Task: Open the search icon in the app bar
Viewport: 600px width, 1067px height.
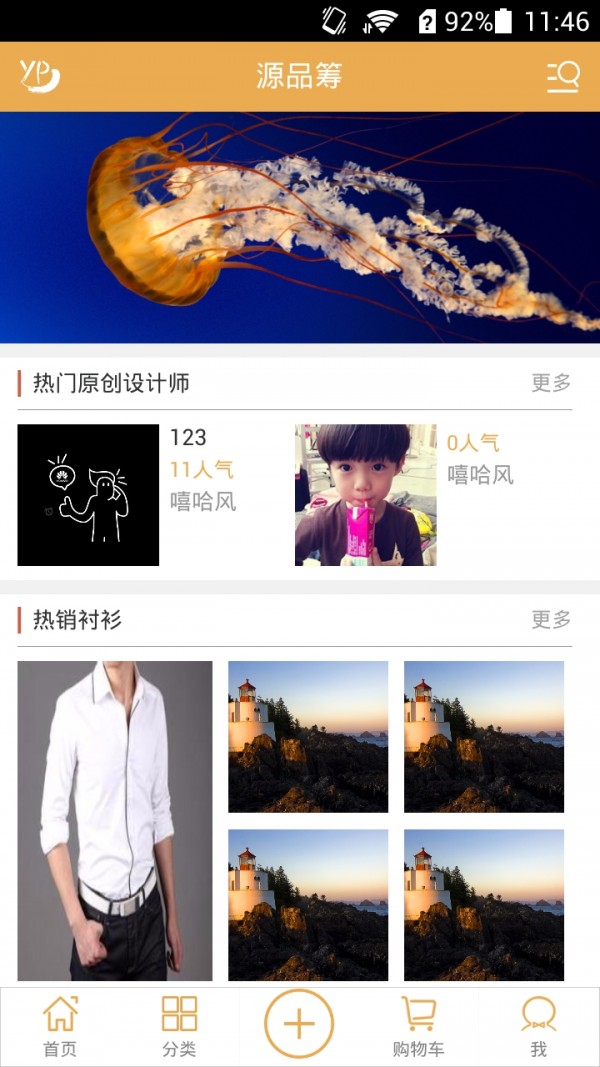Action: [x=563, y=77]
